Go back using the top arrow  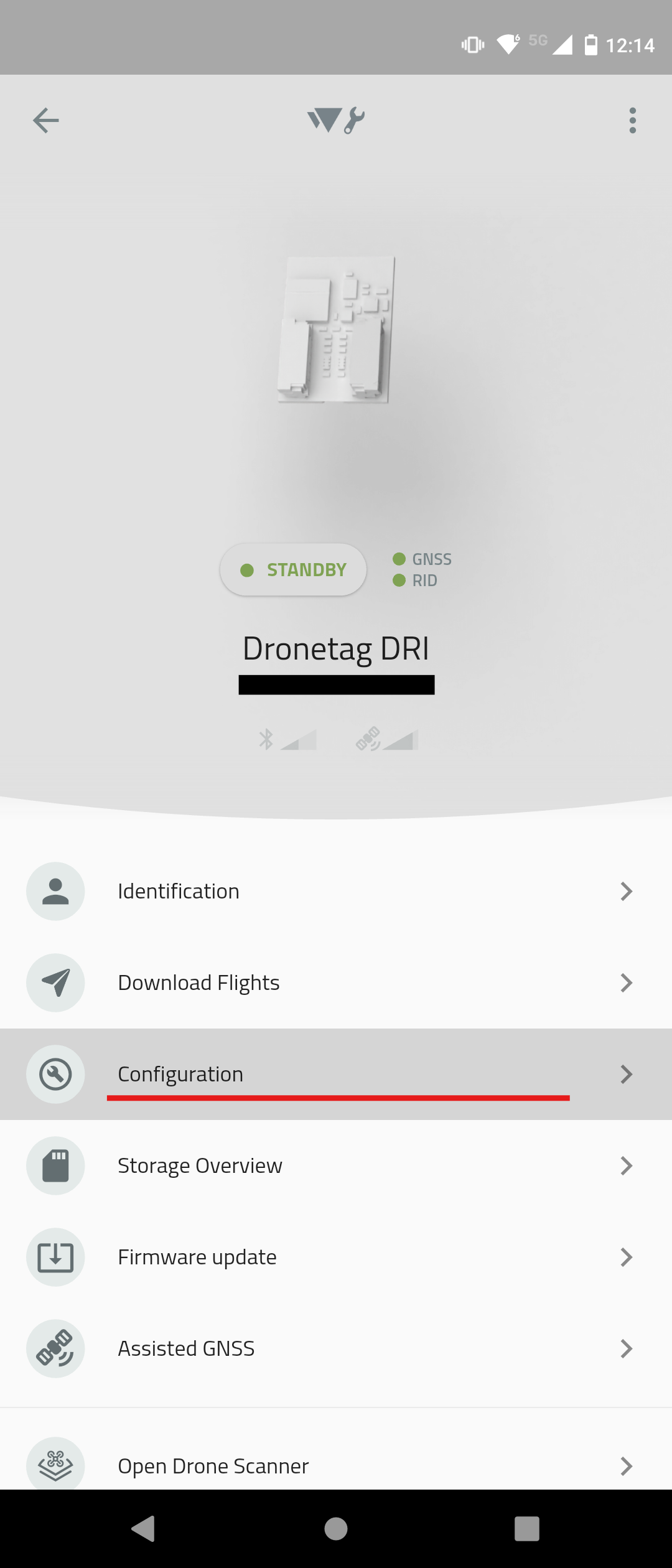(46, 121)
